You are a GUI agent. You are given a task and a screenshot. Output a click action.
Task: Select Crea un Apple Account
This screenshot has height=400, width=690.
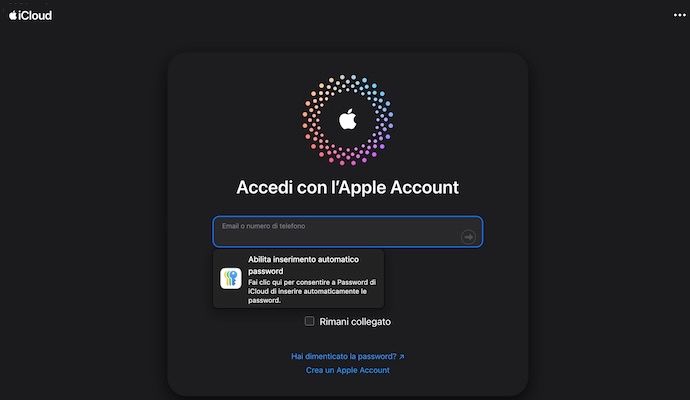[347, 370]
